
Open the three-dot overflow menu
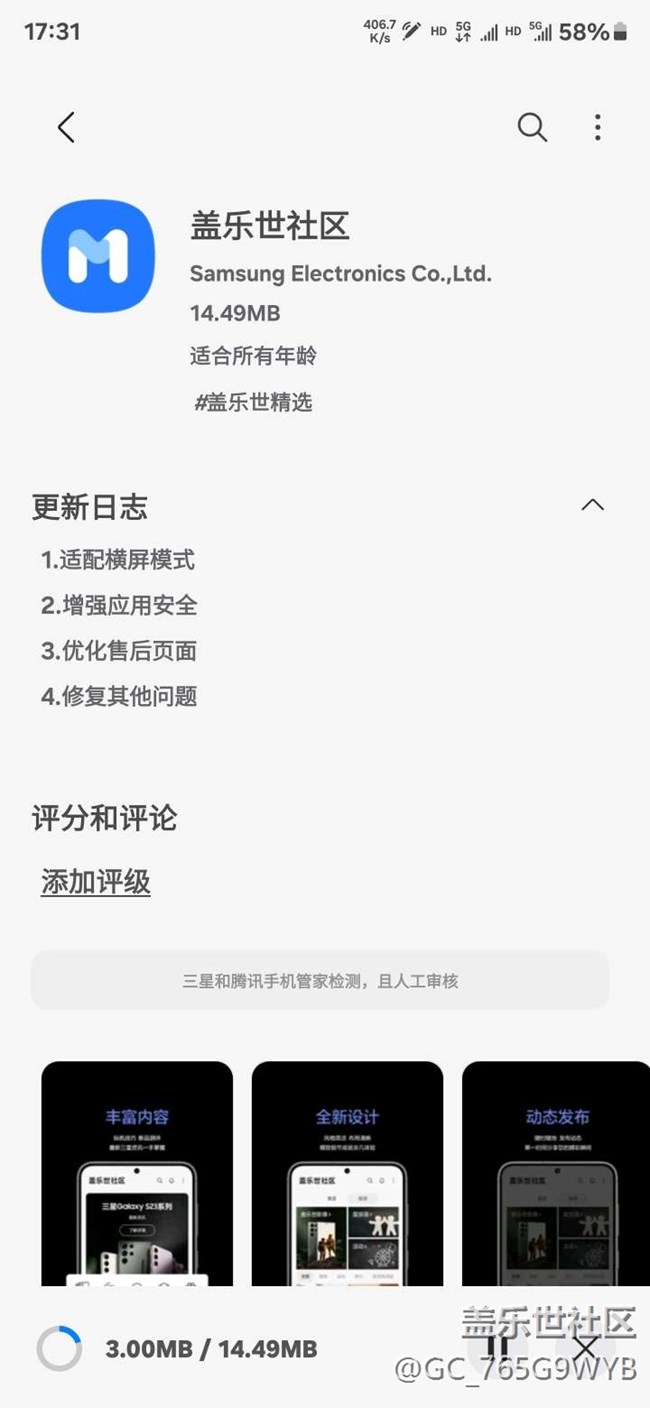coord(597,127)
